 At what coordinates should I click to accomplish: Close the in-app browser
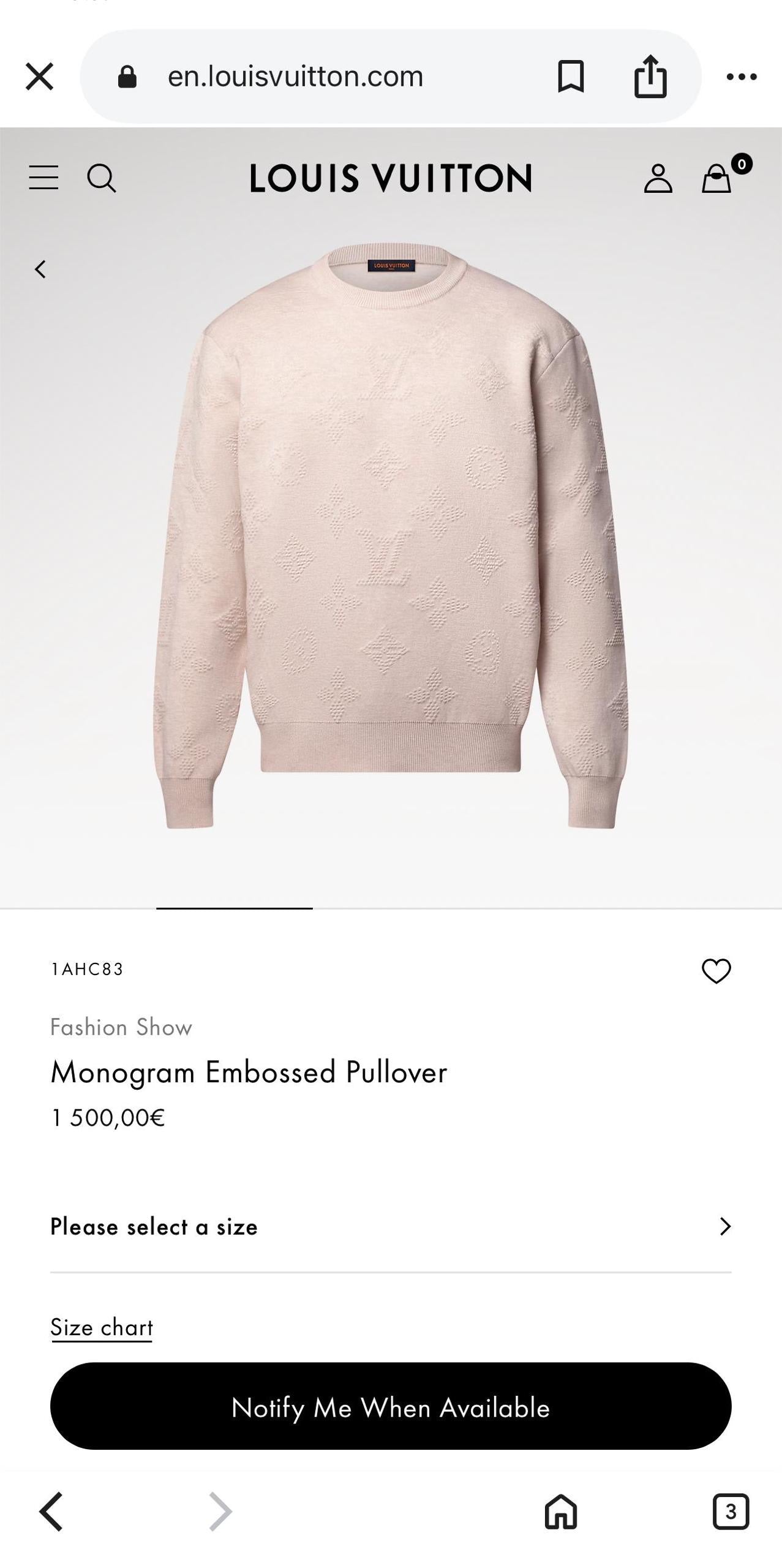point(40,77)
